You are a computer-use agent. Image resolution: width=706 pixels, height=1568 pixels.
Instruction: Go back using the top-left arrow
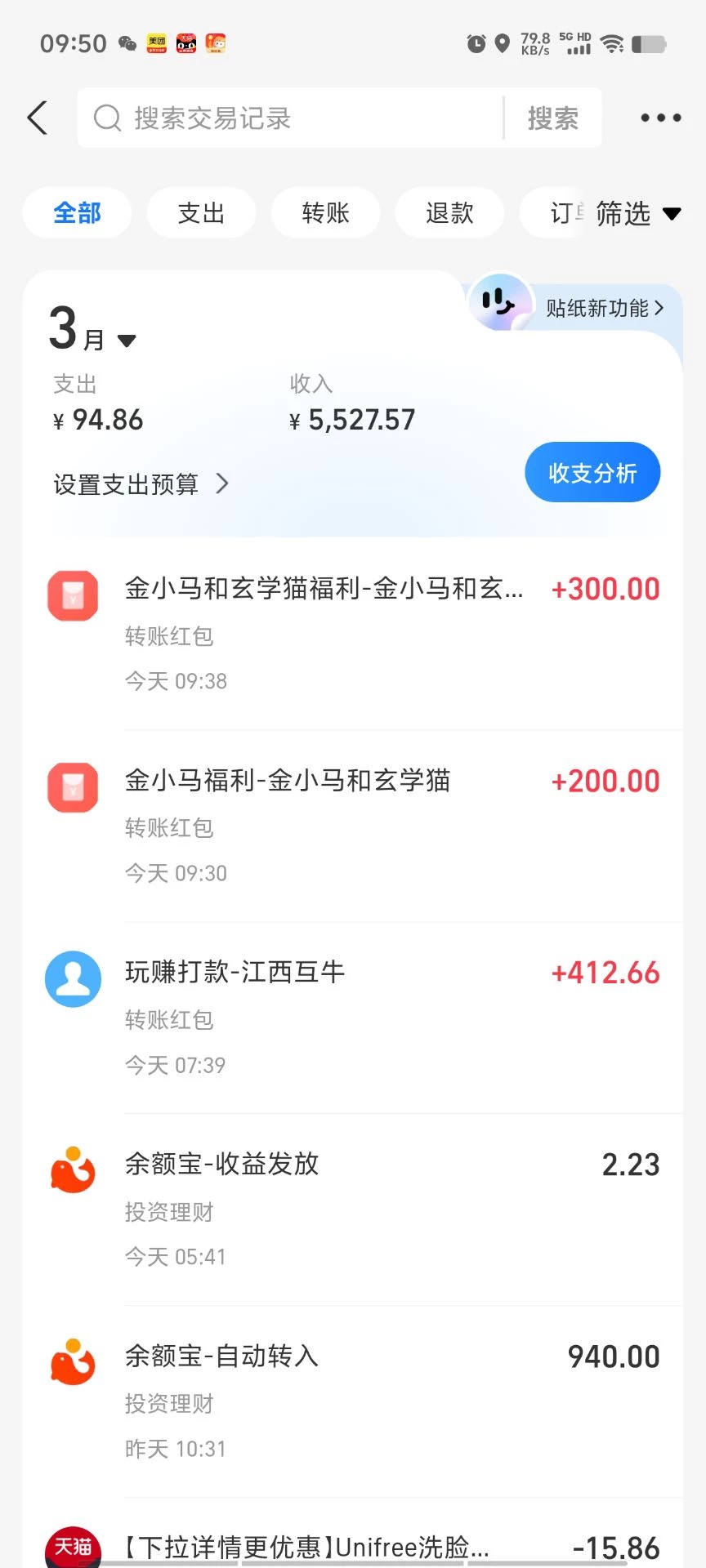pos(38,118)
